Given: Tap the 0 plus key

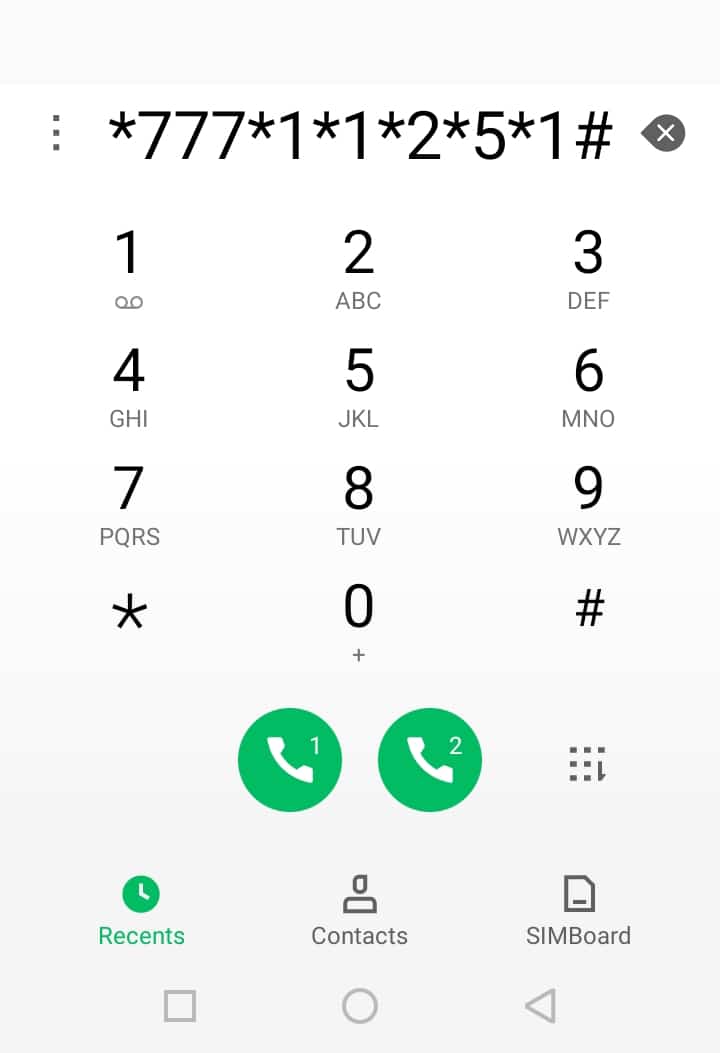Looking at the screenshot, I should pos(358,620).
